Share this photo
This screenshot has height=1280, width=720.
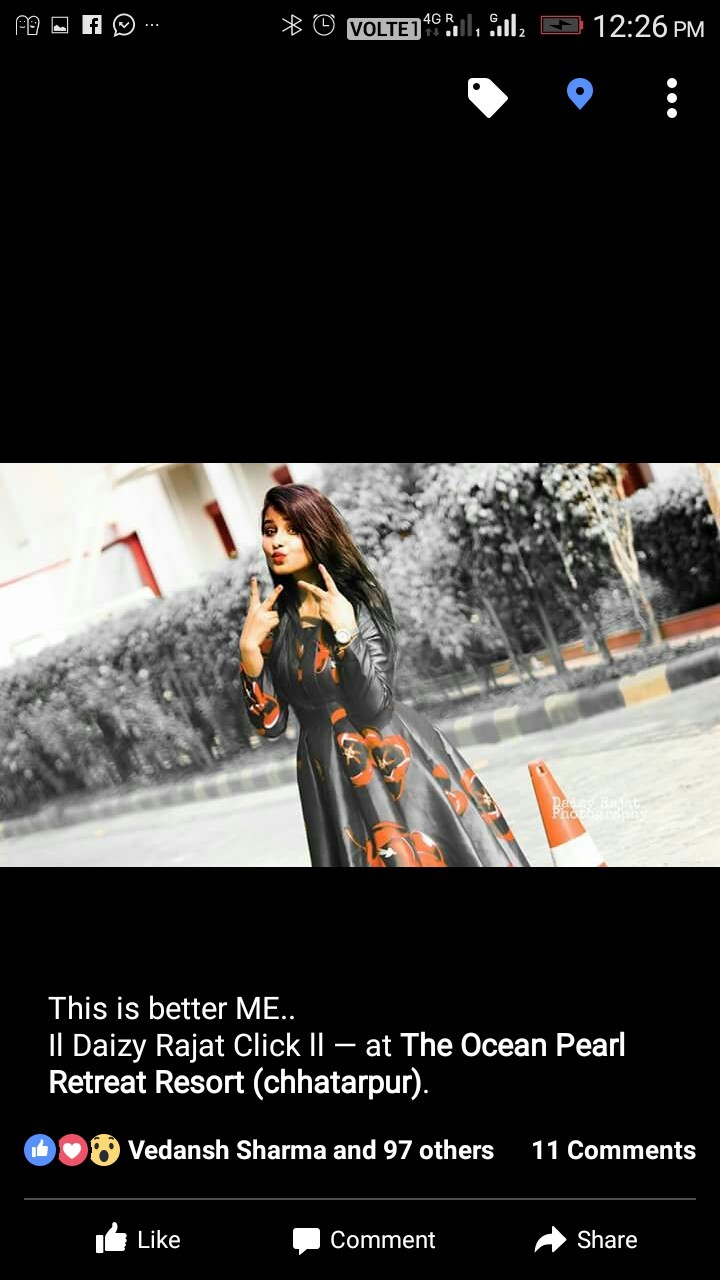[x=586, y=1240]
